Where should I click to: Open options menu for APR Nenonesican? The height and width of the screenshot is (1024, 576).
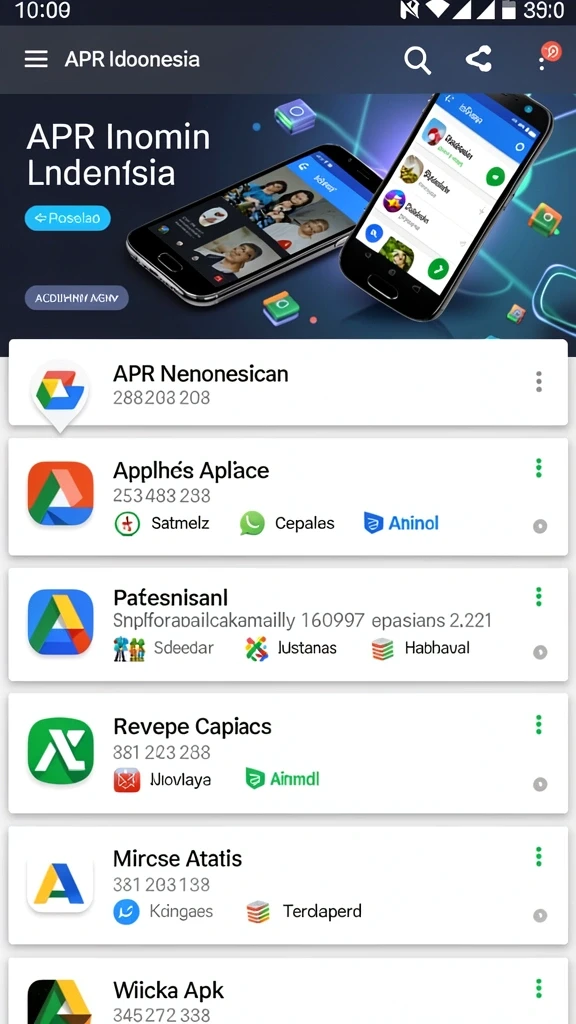point(539,381)
